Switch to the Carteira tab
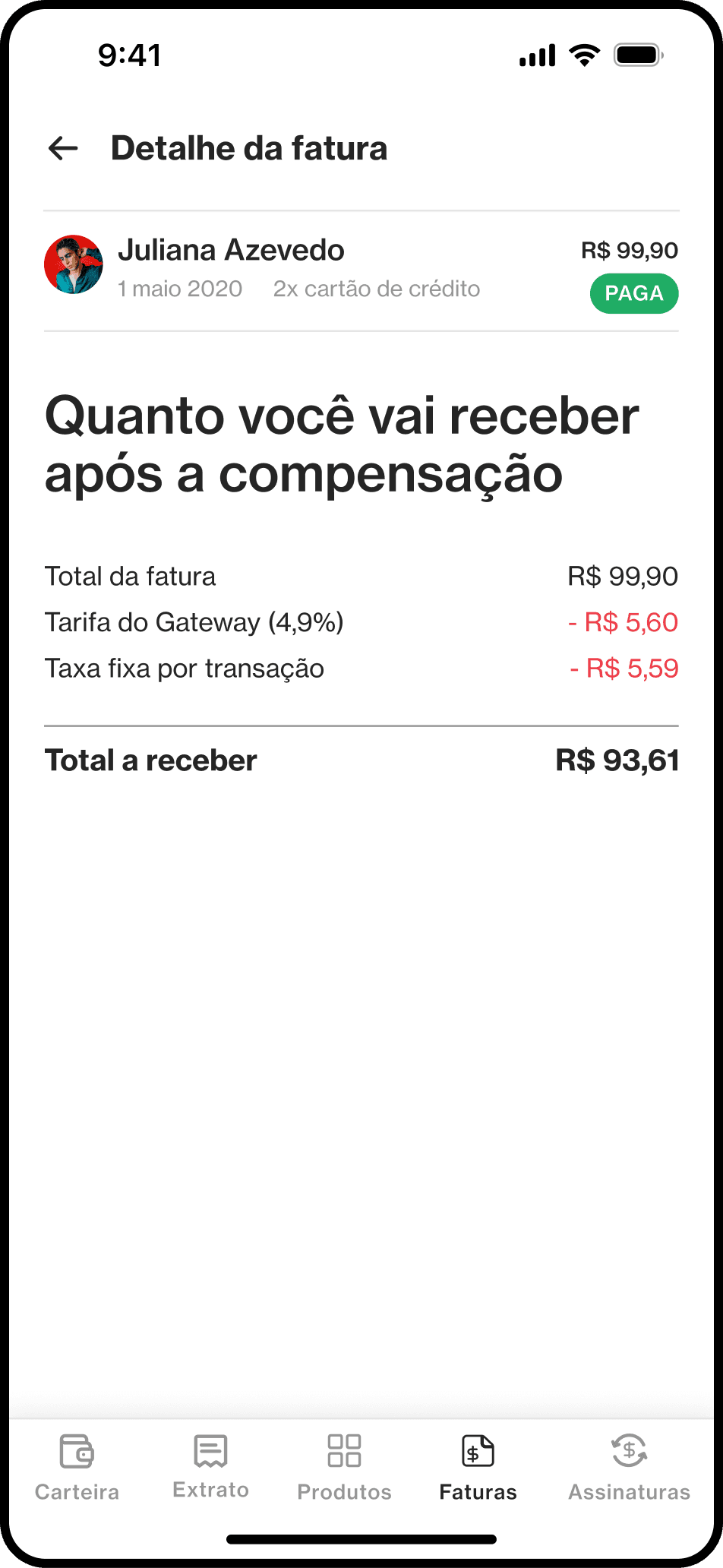This screenshot has height=1568, width=723. [76, 1470]
